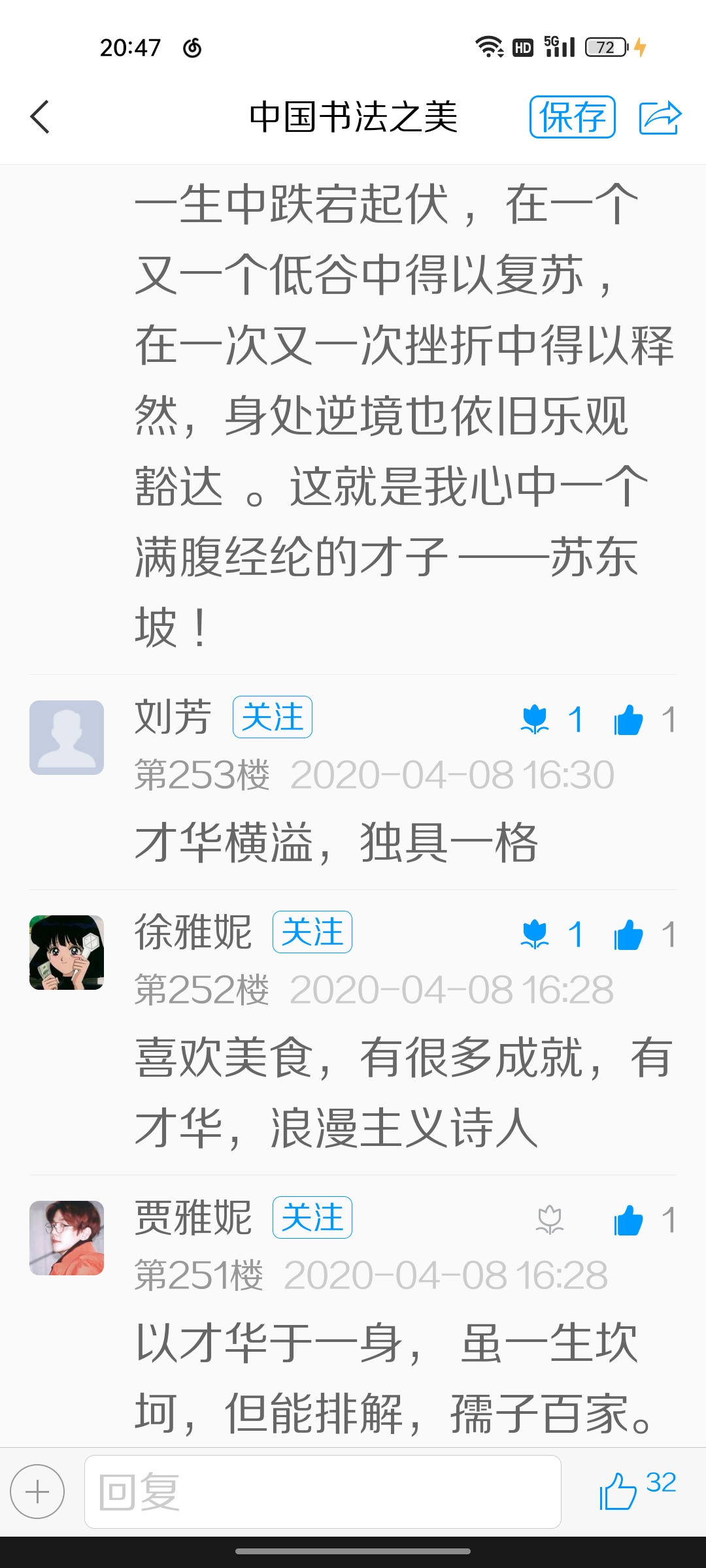Tap the 保存 button
Screen dimensions: 706x1568
572,117
